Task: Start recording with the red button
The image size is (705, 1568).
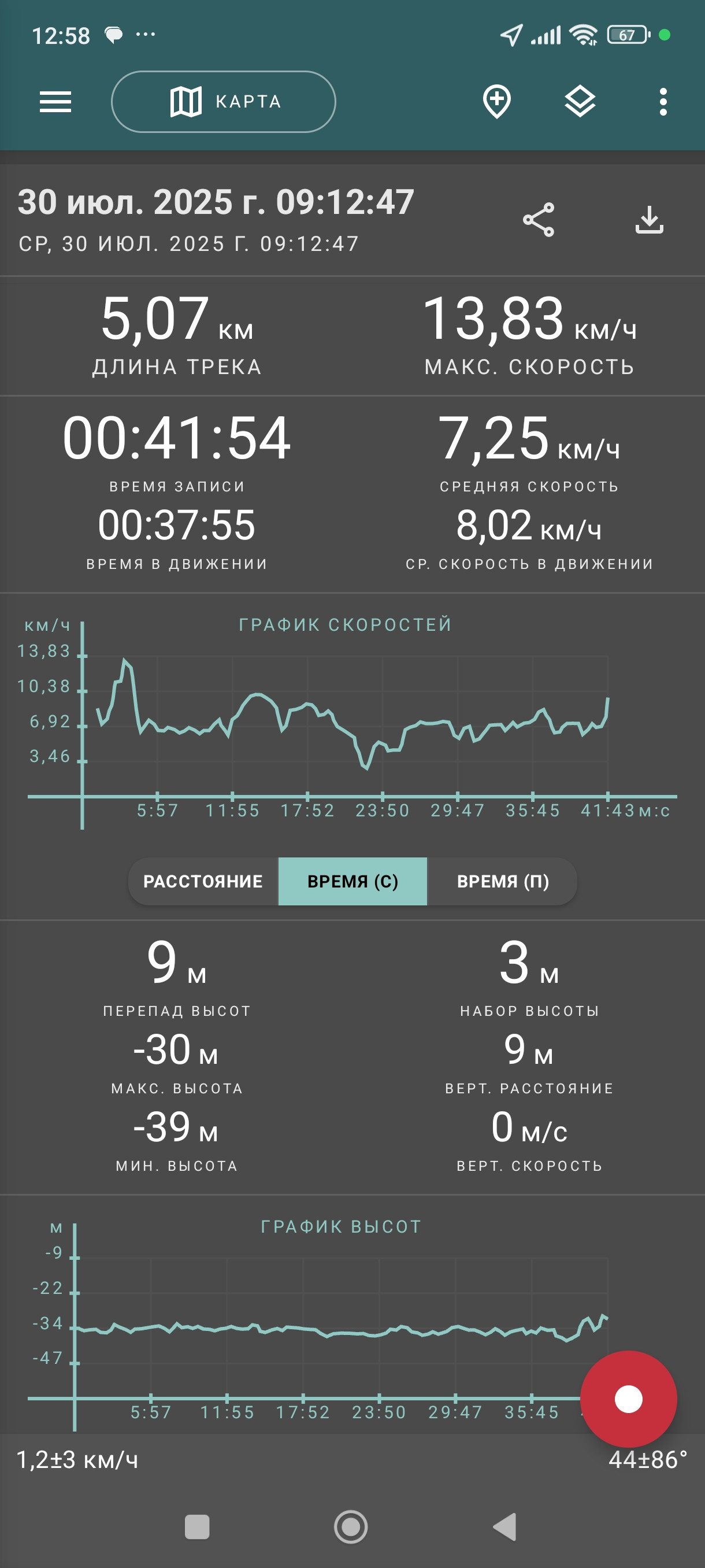Action: [x=628, y=1399]
